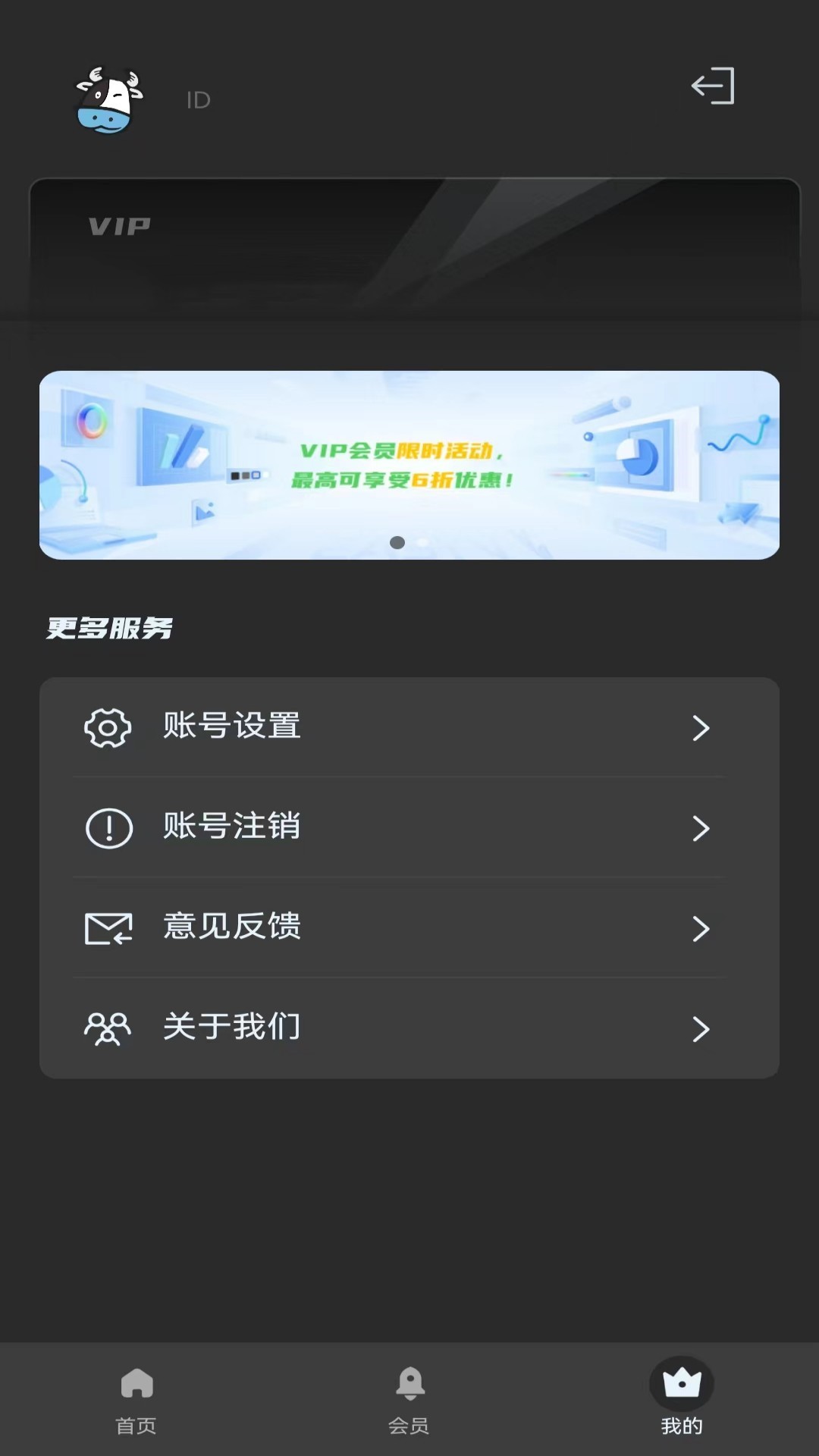
Task: Open 账号设置 via the gear icon
Action: click(108, 726)
